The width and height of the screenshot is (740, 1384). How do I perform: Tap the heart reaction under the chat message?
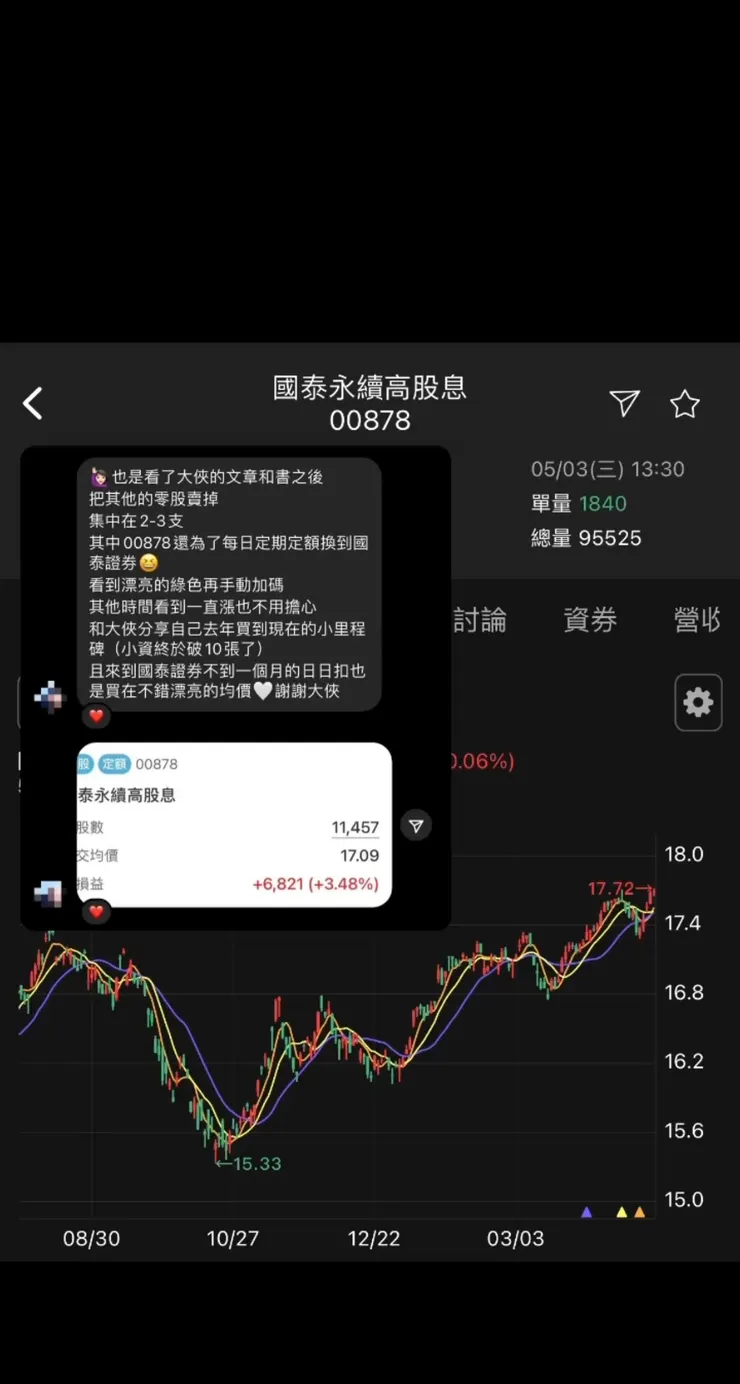(x=95, y=716)
